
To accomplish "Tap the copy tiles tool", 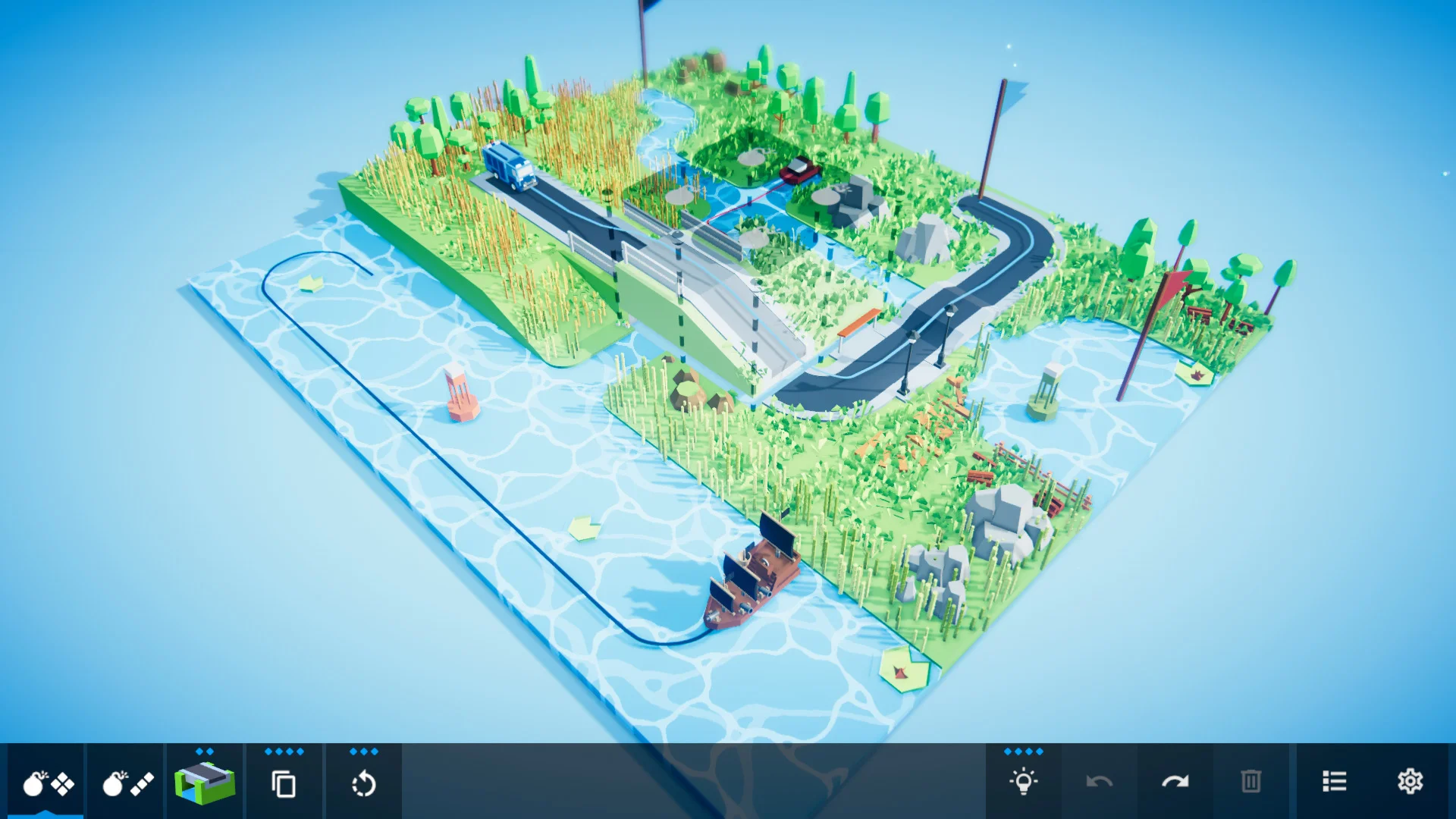I will [x=284, y=783].
